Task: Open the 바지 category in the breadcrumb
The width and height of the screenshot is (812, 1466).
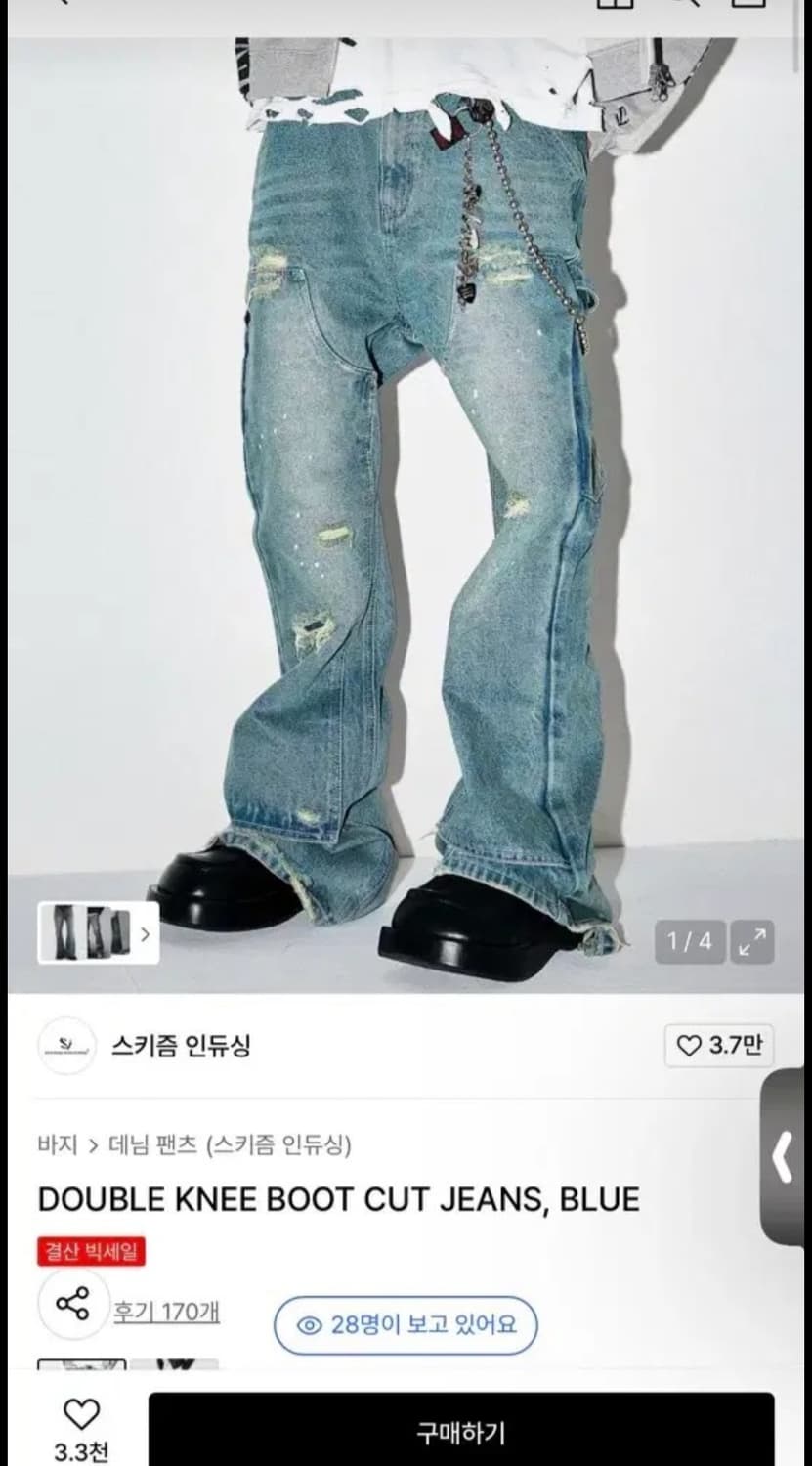Action: 55,1145
